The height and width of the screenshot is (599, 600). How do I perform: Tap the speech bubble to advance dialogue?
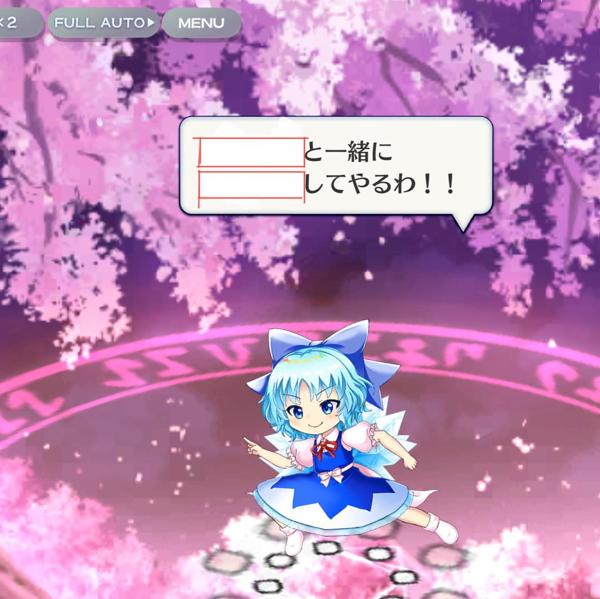click(x=336, y=166)
